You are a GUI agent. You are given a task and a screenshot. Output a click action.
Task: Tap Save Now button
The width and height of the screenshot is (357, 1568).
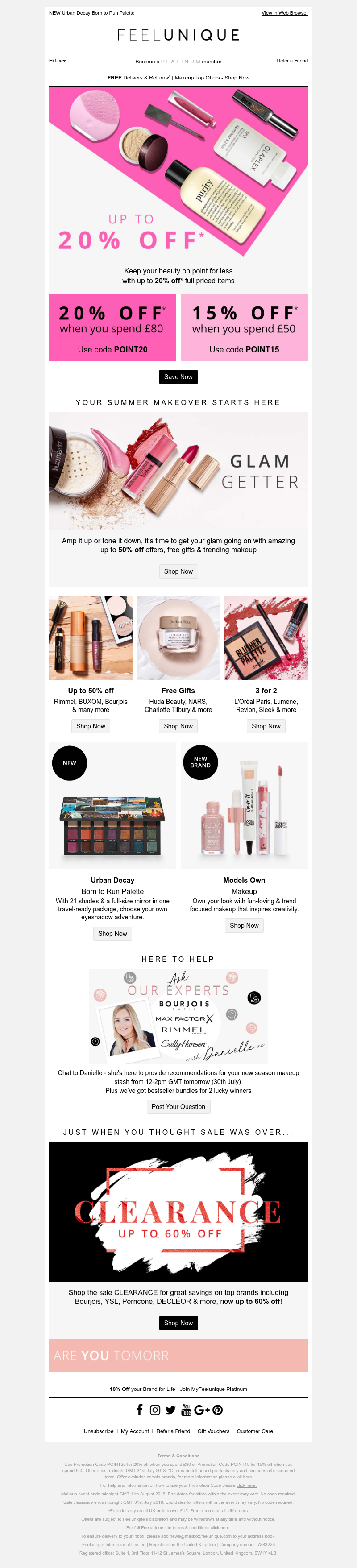pyautogui.click(x=178, y=377)
